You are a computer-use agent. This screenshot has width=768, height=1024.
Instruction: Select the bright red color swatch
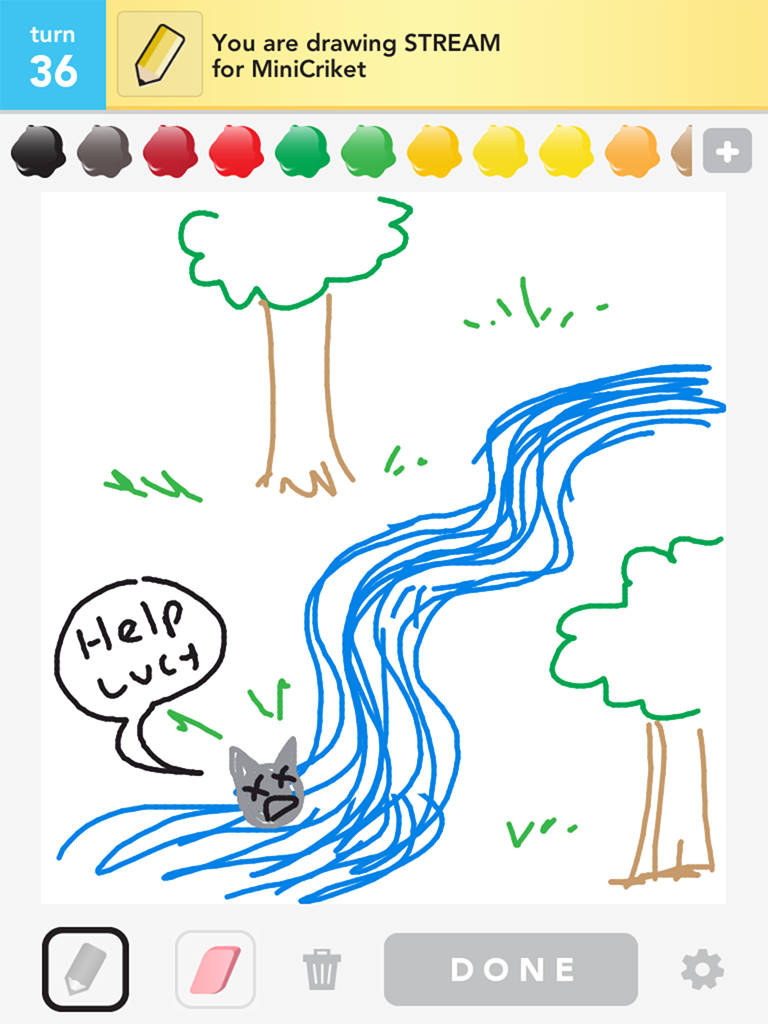[x=236, y=152]
